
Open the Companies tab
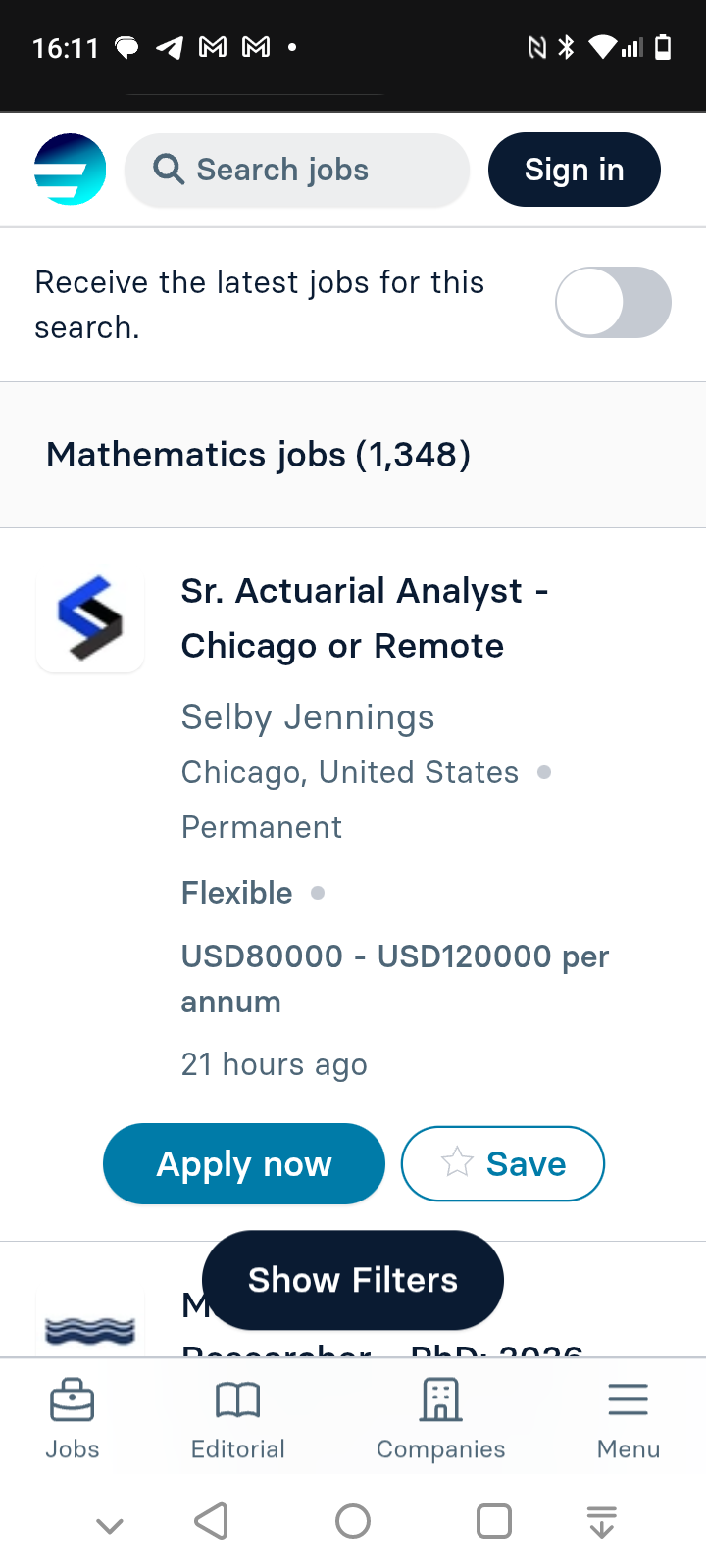coord(441,1419)
